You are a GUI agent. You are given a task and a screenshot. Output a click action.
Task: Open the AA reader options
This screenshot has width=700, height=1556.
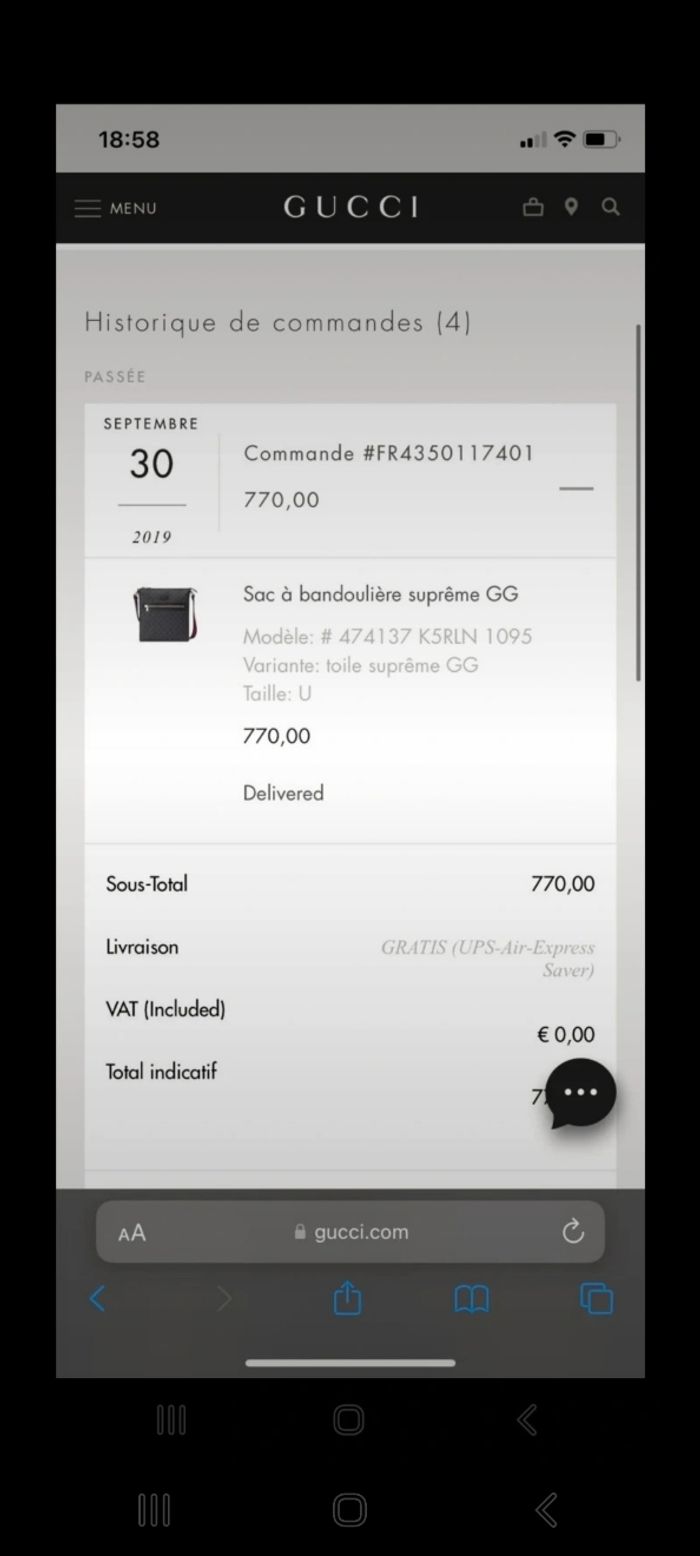pos(132,1232)
